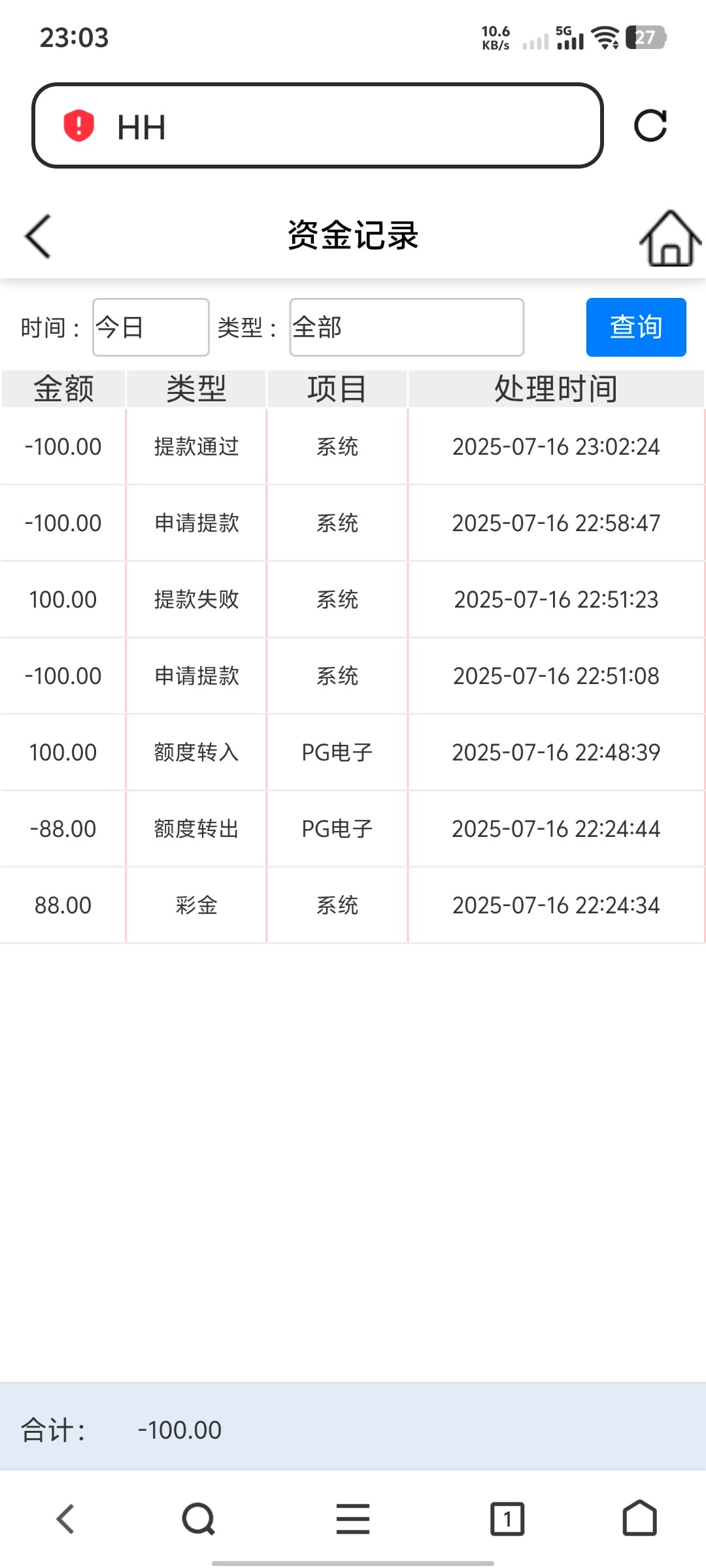Tap the home icon beside 资金记录 title

666,238
